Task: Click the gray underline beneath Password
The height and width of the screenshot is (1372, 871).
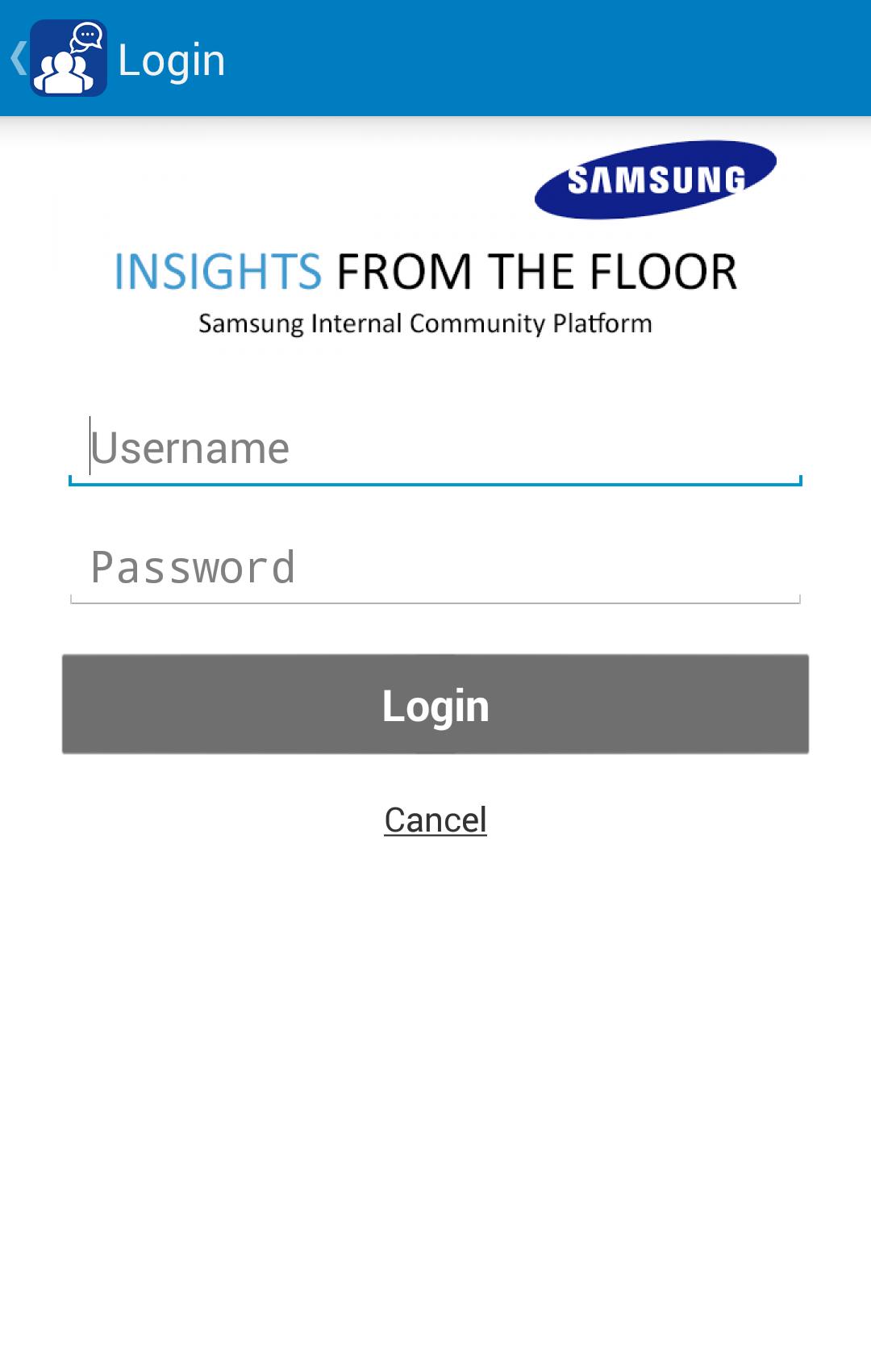Action: coord(435,601)
